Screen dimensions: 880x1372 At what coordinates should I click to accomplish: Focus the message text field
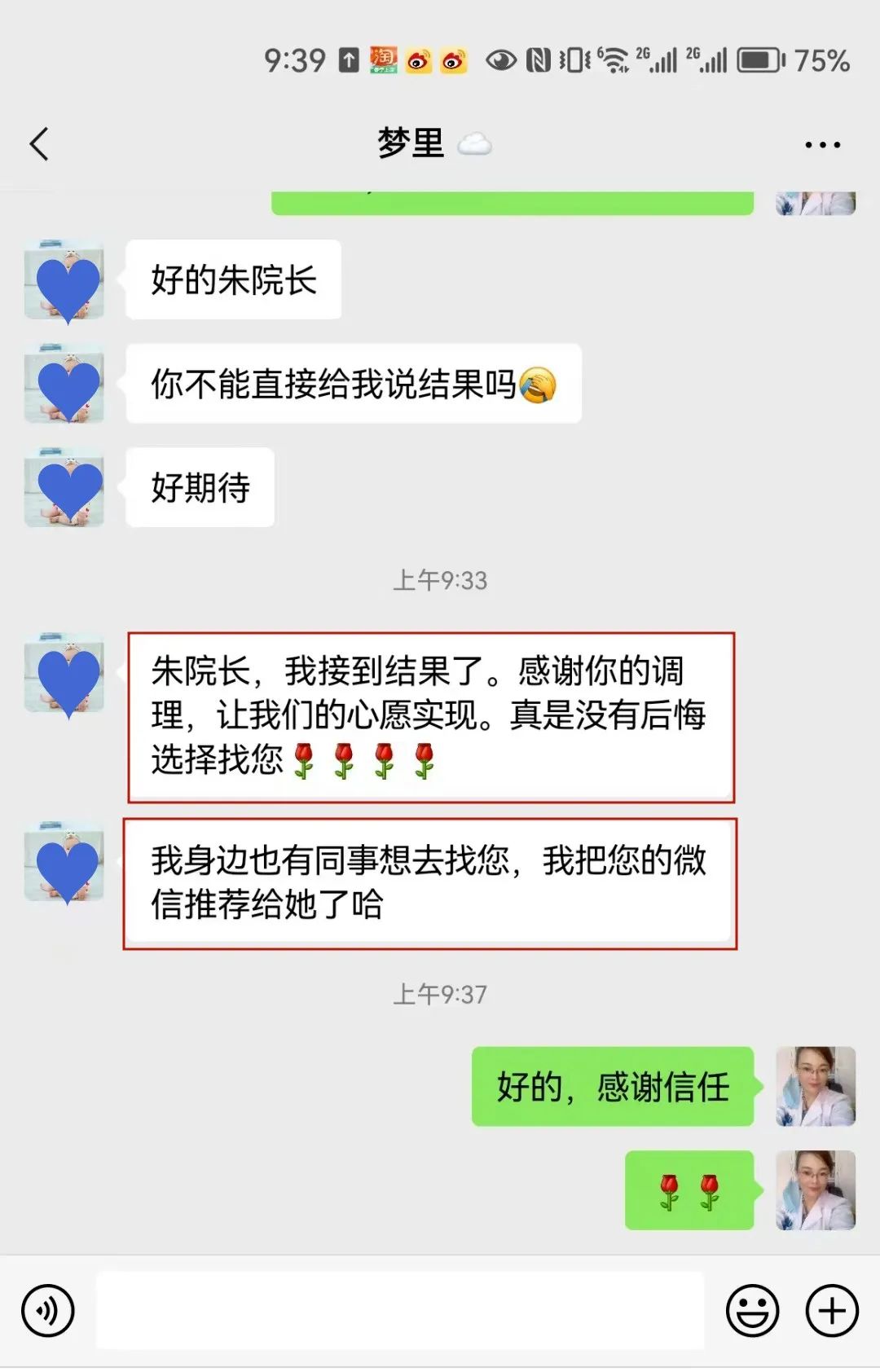point(399,1311)
